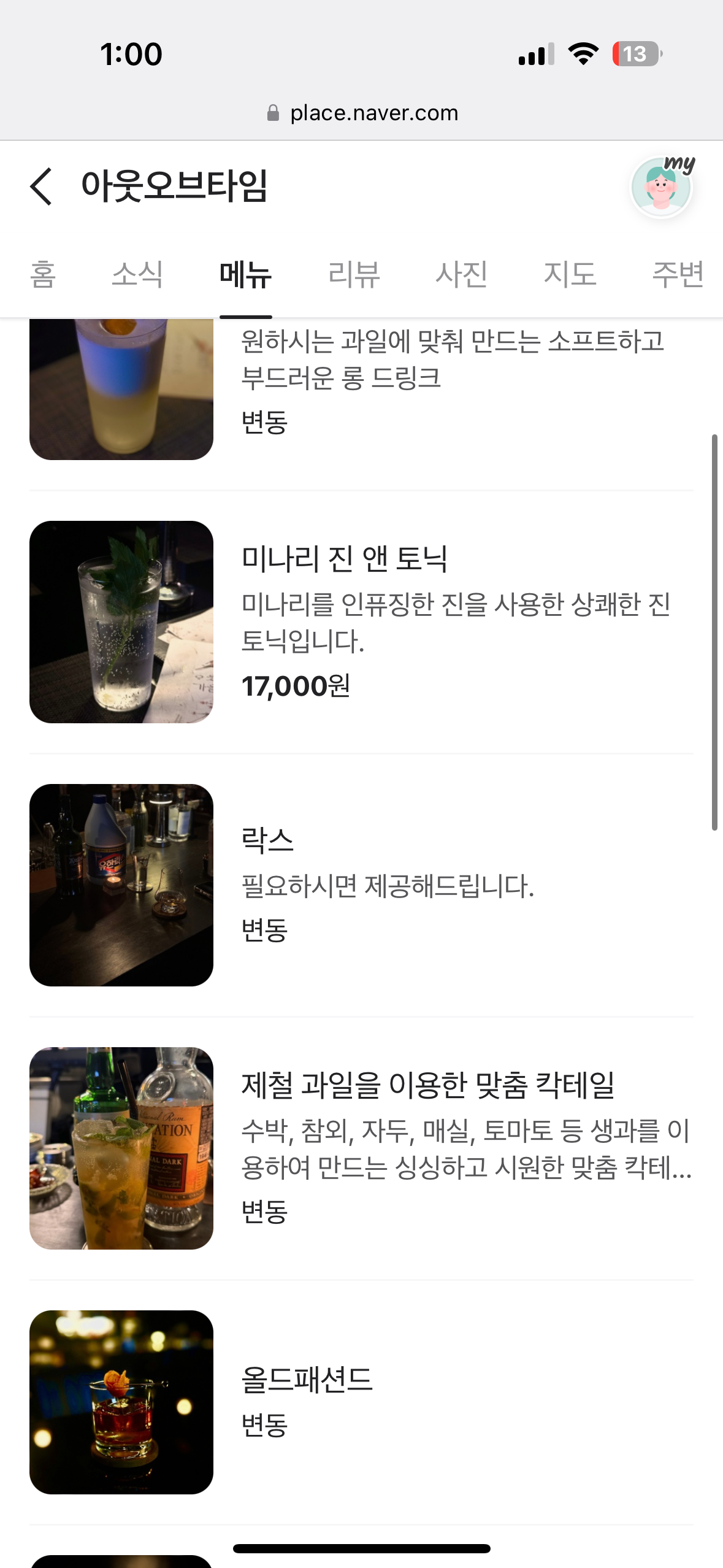Switch to the 홈 tab

[x=43, y=274]
